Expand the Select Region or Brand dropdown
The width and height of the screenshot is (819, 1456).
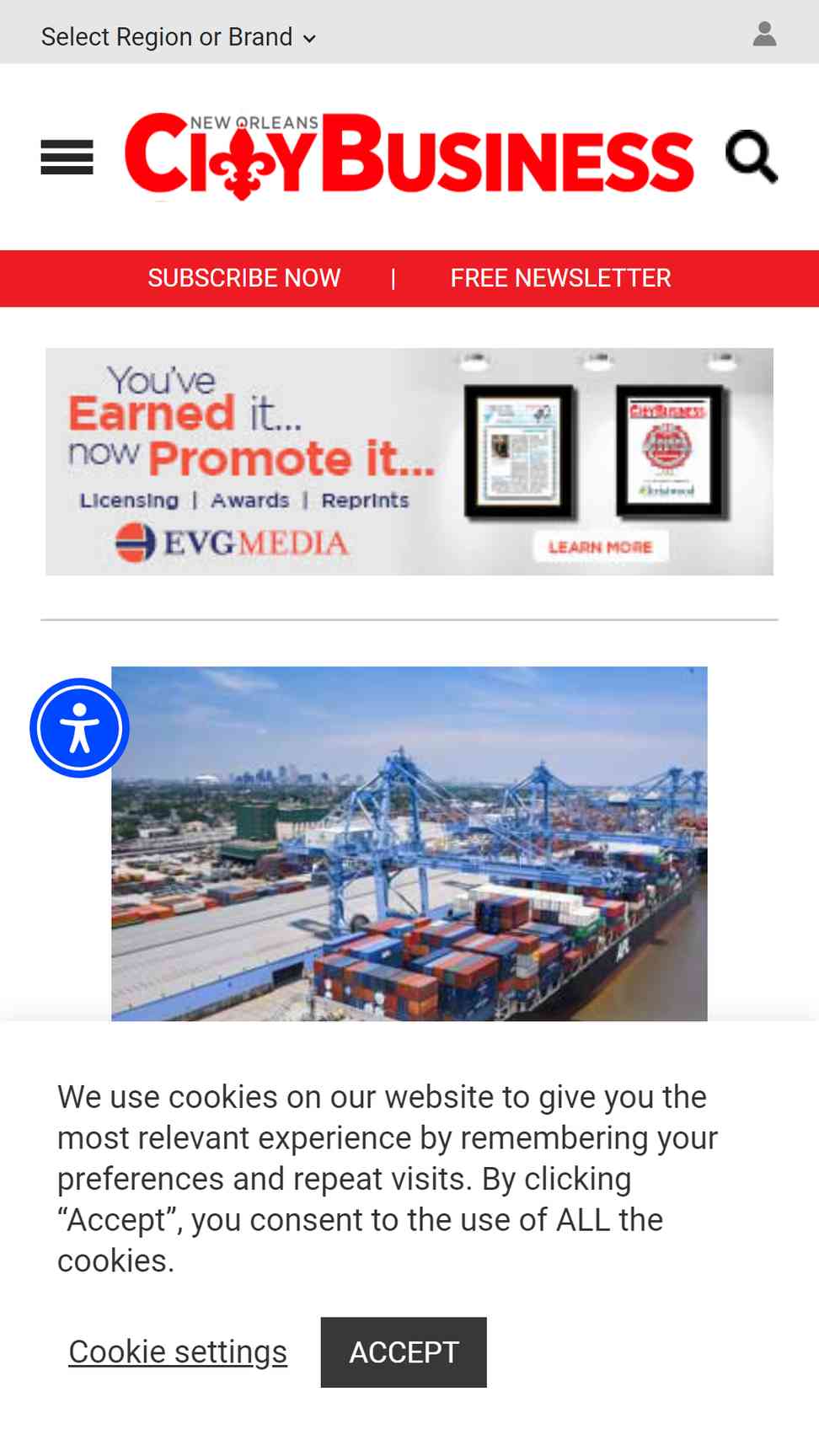(178, 37)
